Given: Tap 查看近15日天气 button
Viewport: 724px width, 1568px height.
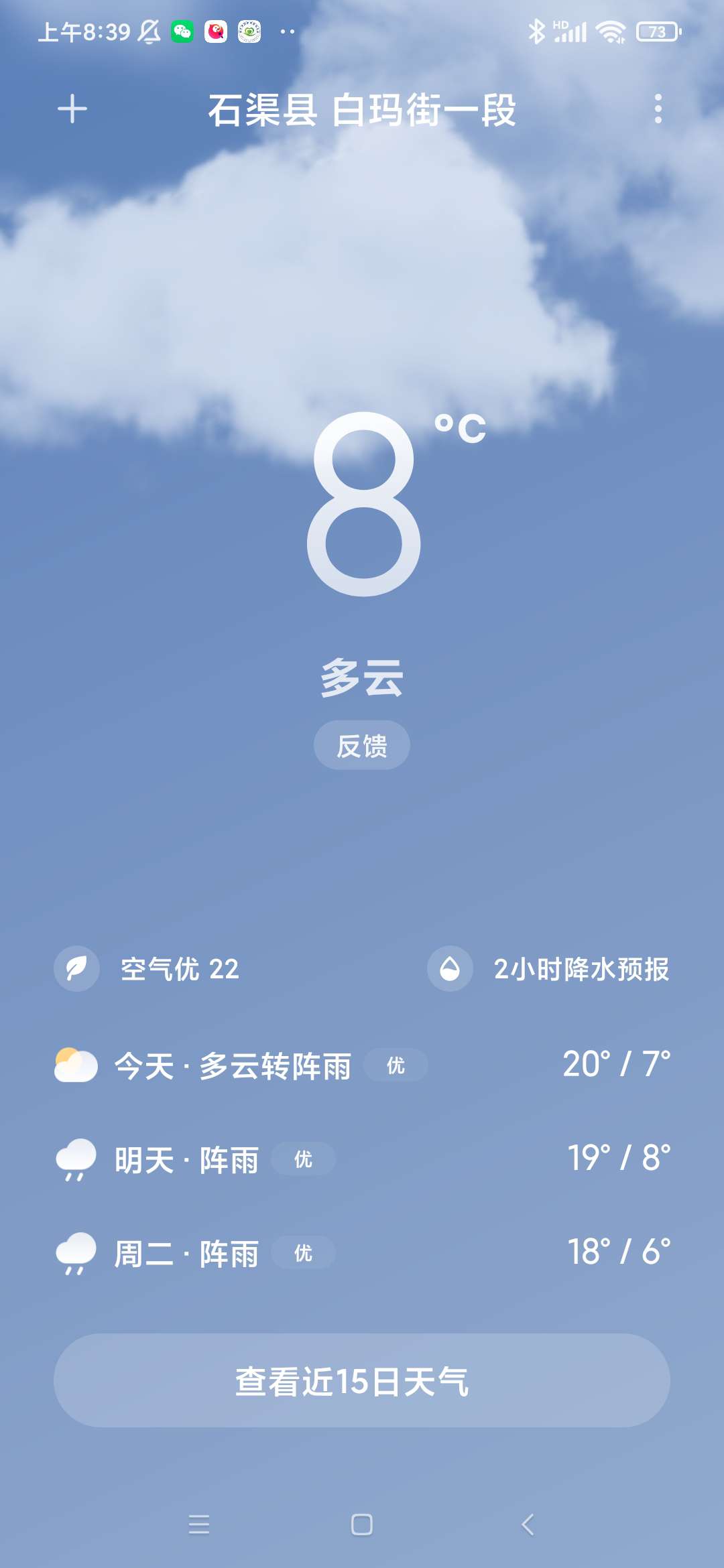Looking at the screenshot, I should pos(362,1380).
